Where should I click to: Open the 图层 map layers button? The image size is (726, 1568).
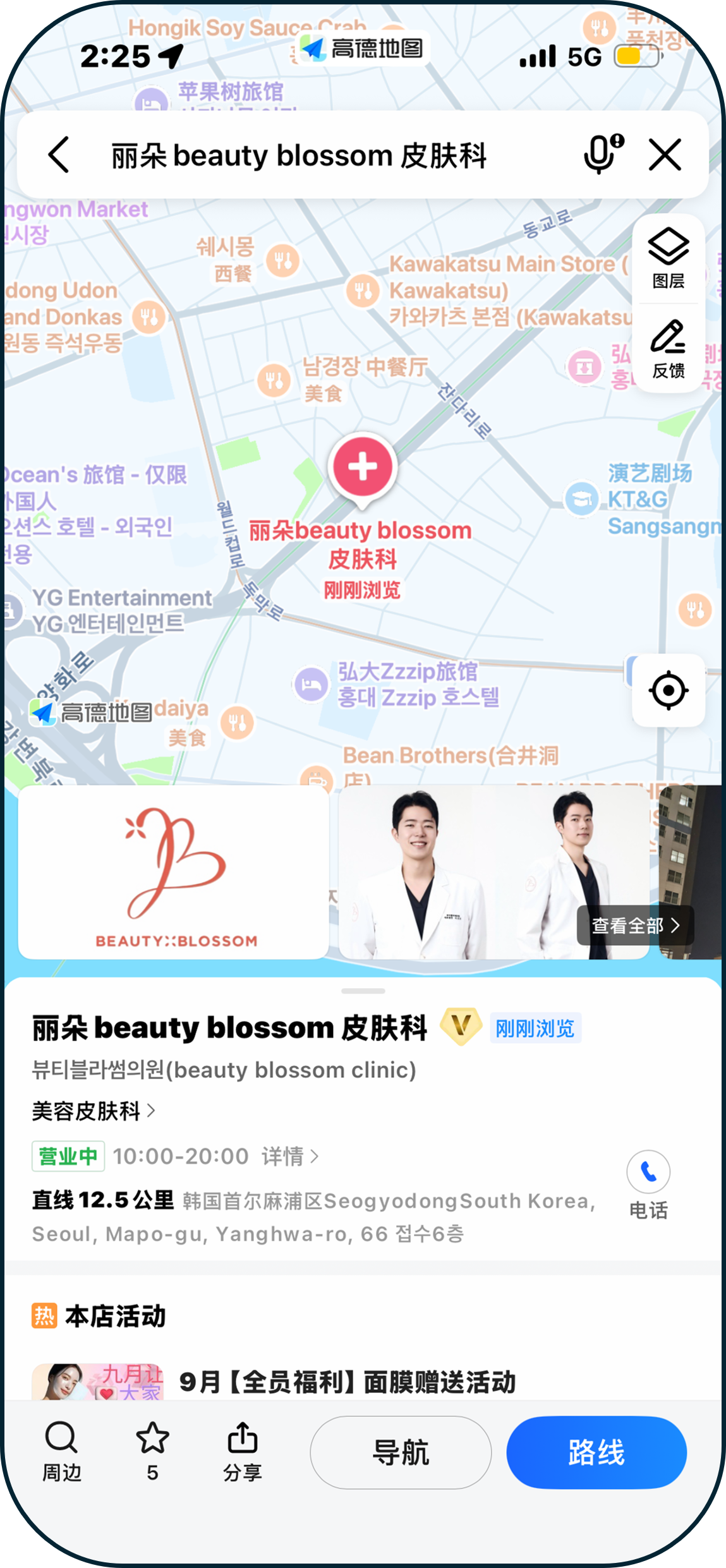(669, 259)
